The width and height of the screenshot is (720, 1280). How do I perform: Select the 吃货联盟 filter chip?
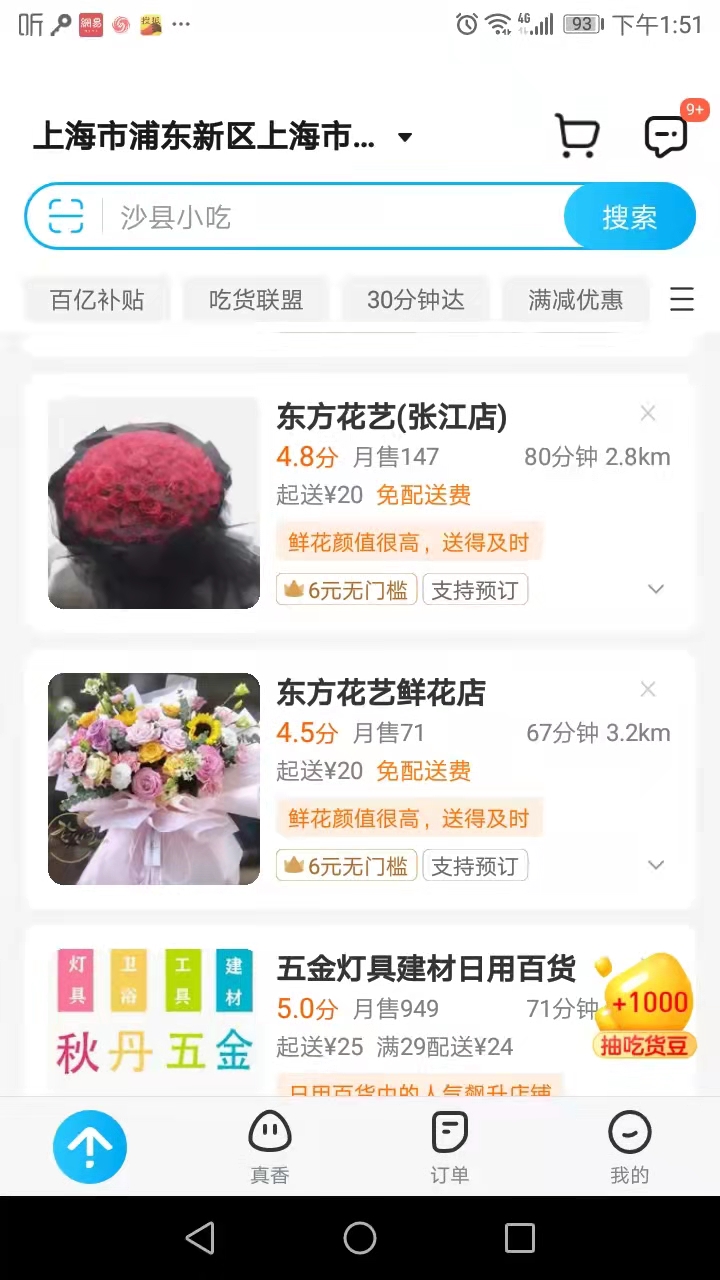point(256,299)
